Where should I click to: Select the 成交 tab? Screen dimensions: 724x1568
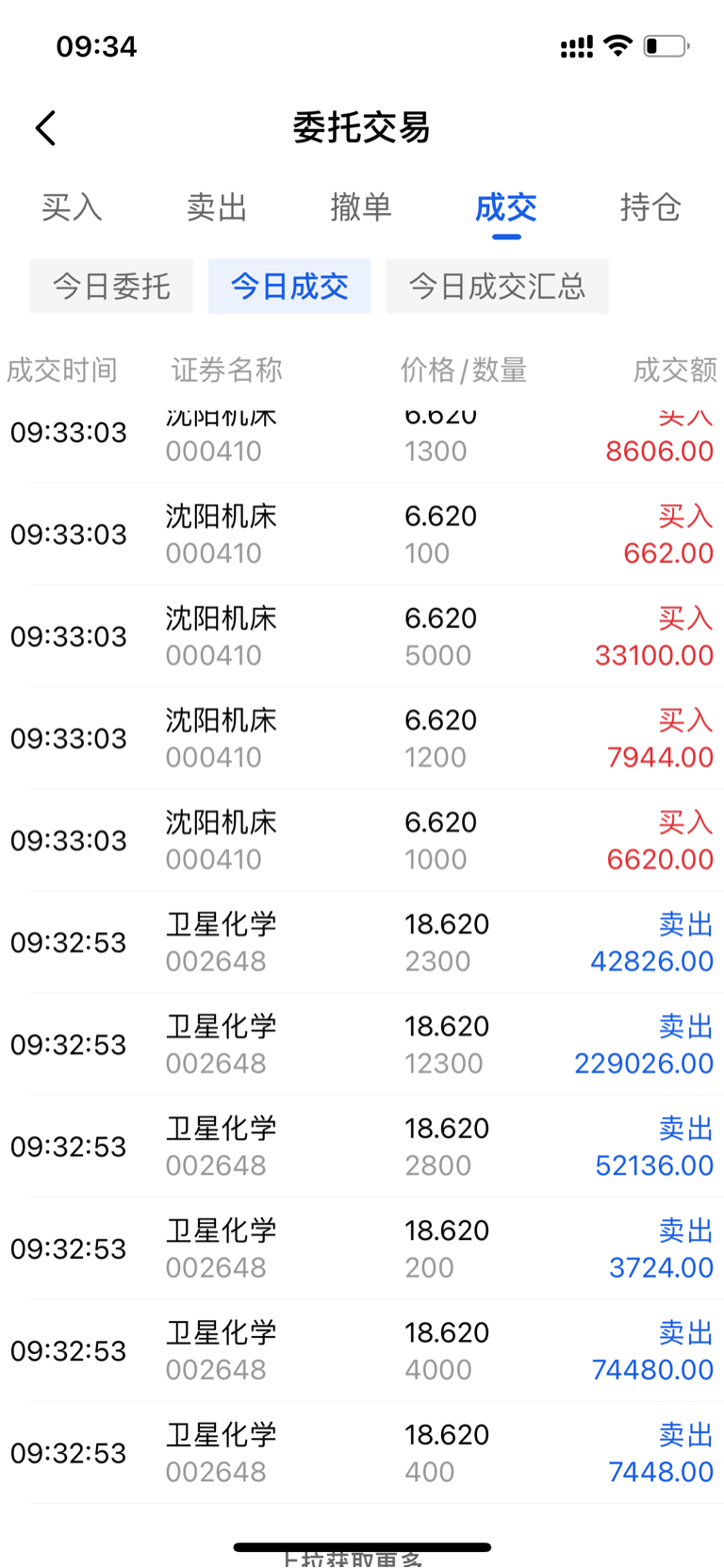tap(506, 207)
